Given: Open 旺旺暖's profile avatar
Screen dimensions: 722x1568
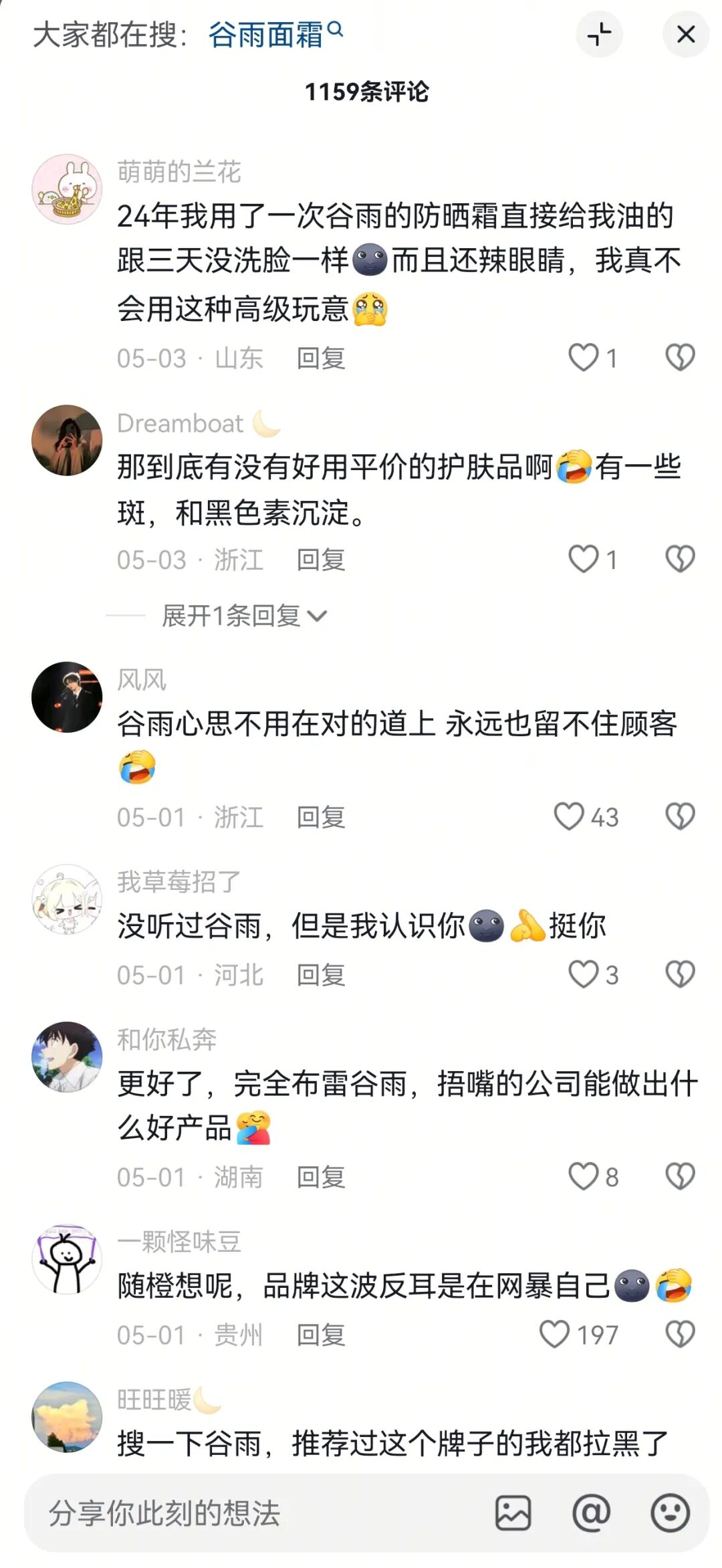Looking at the screenshot, I should (67, 1416).
